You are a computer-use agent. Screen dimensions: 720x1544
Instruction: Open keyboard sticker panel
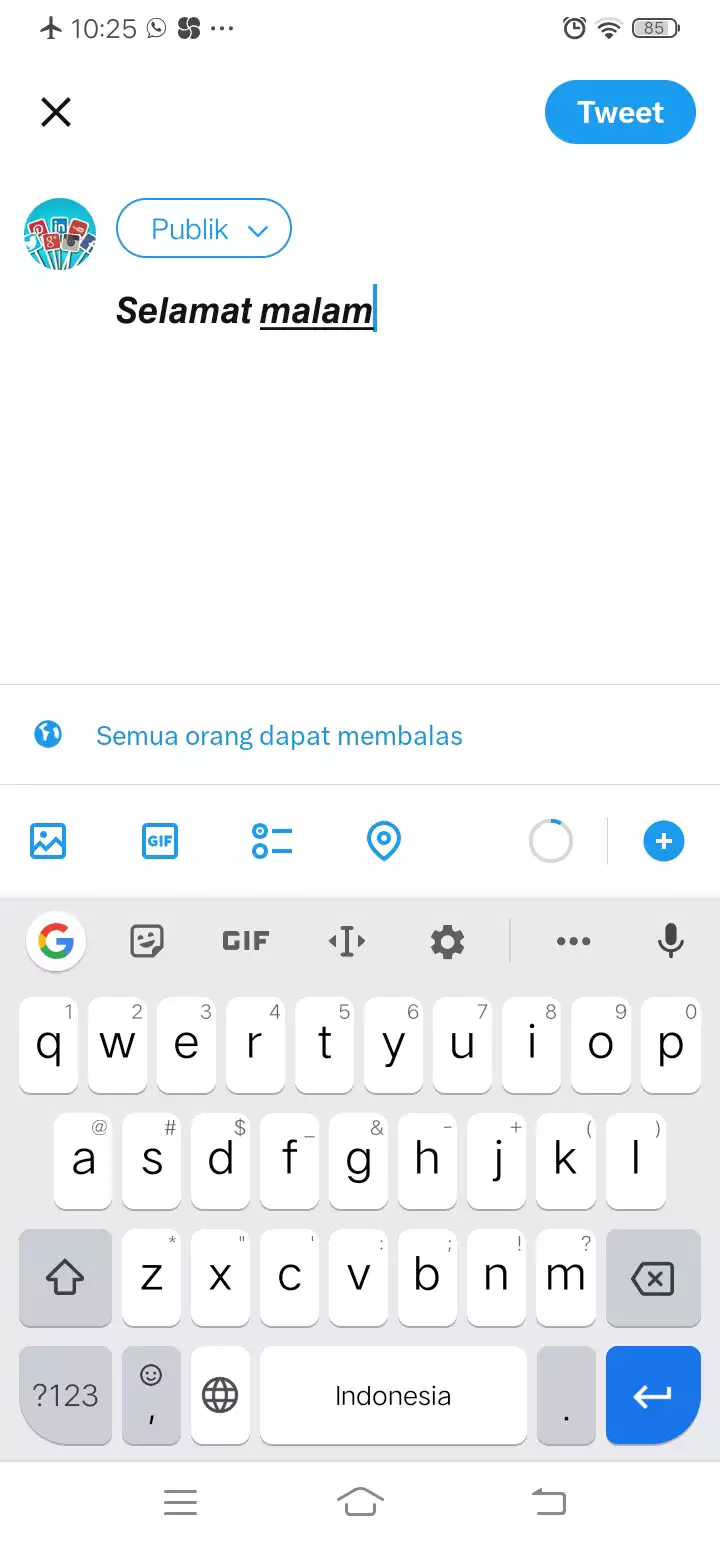click(x=148, y=941)
